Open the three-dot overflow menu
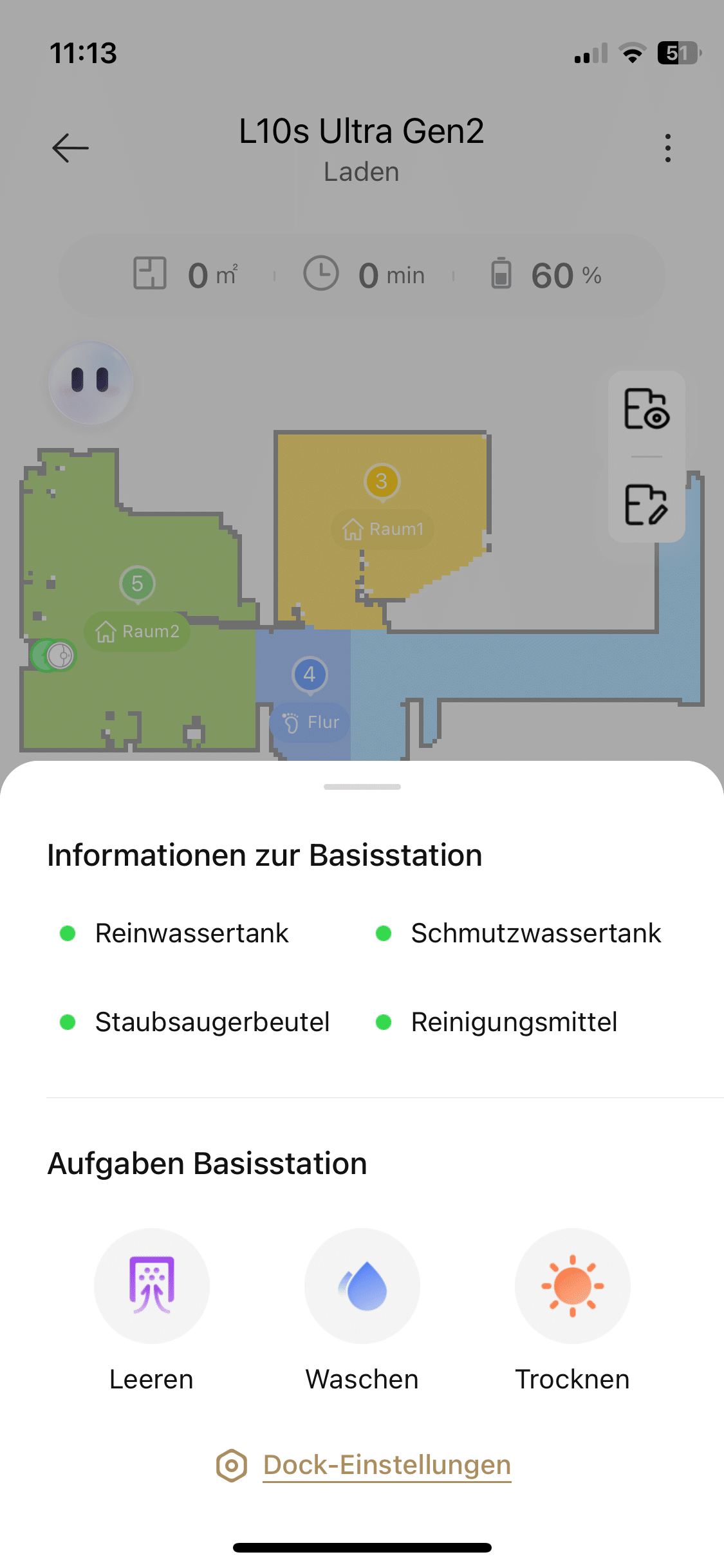The height and width of the screenshot is (1568, 724). pos(668,148)
